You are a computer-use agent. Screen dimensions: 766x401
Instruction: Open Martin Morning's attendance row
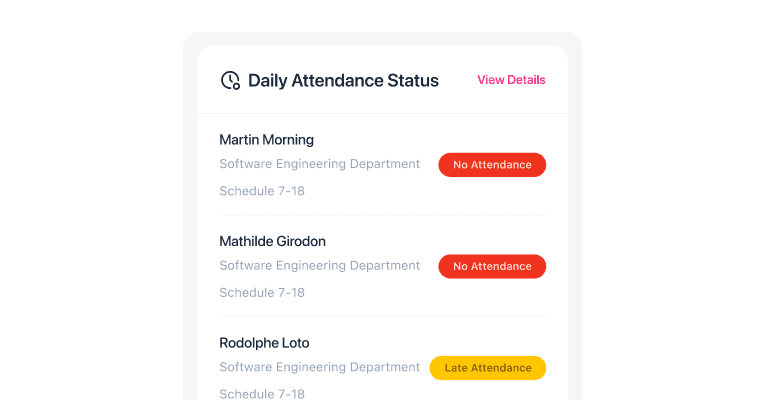(x=383, y=165)
